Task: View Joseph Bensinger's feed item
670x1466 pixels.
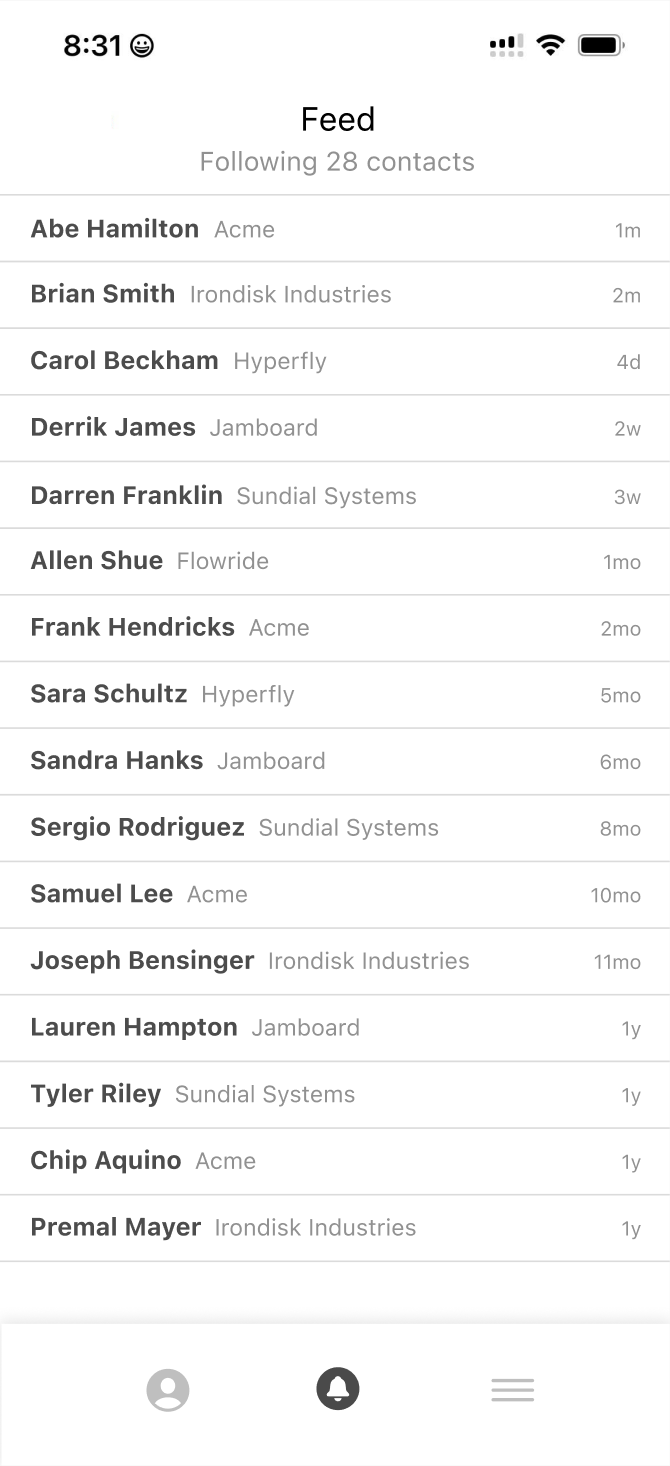Action: coord(334,961)
